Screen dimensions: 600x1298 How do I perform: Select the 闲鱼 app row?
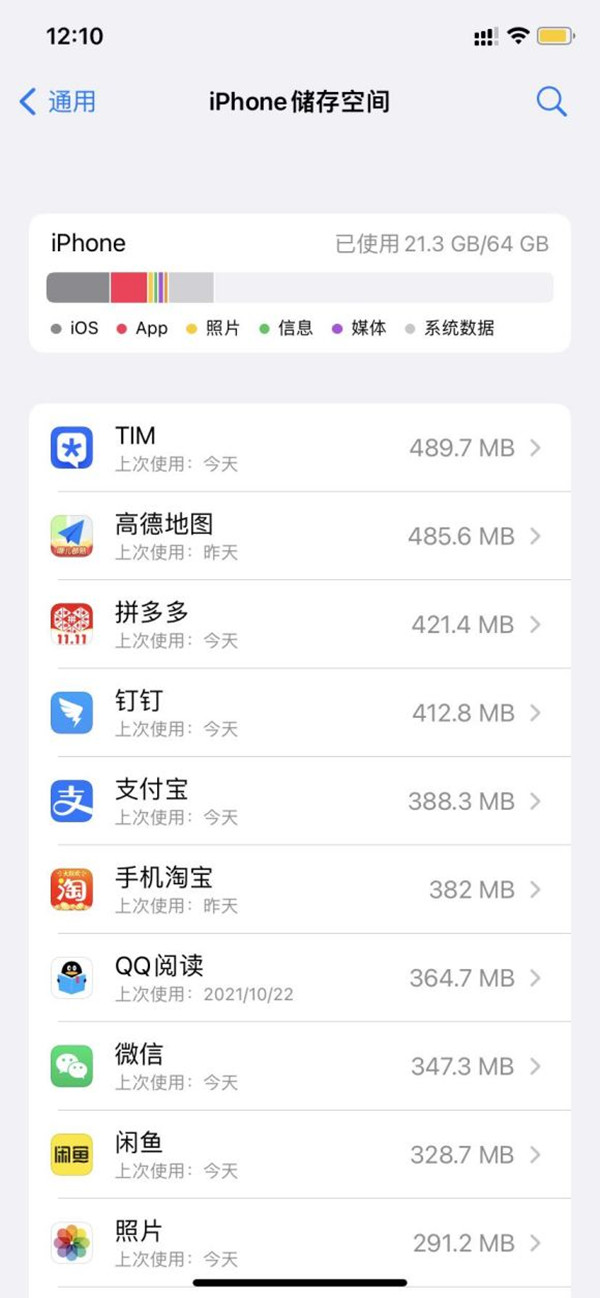(300, 1154)
